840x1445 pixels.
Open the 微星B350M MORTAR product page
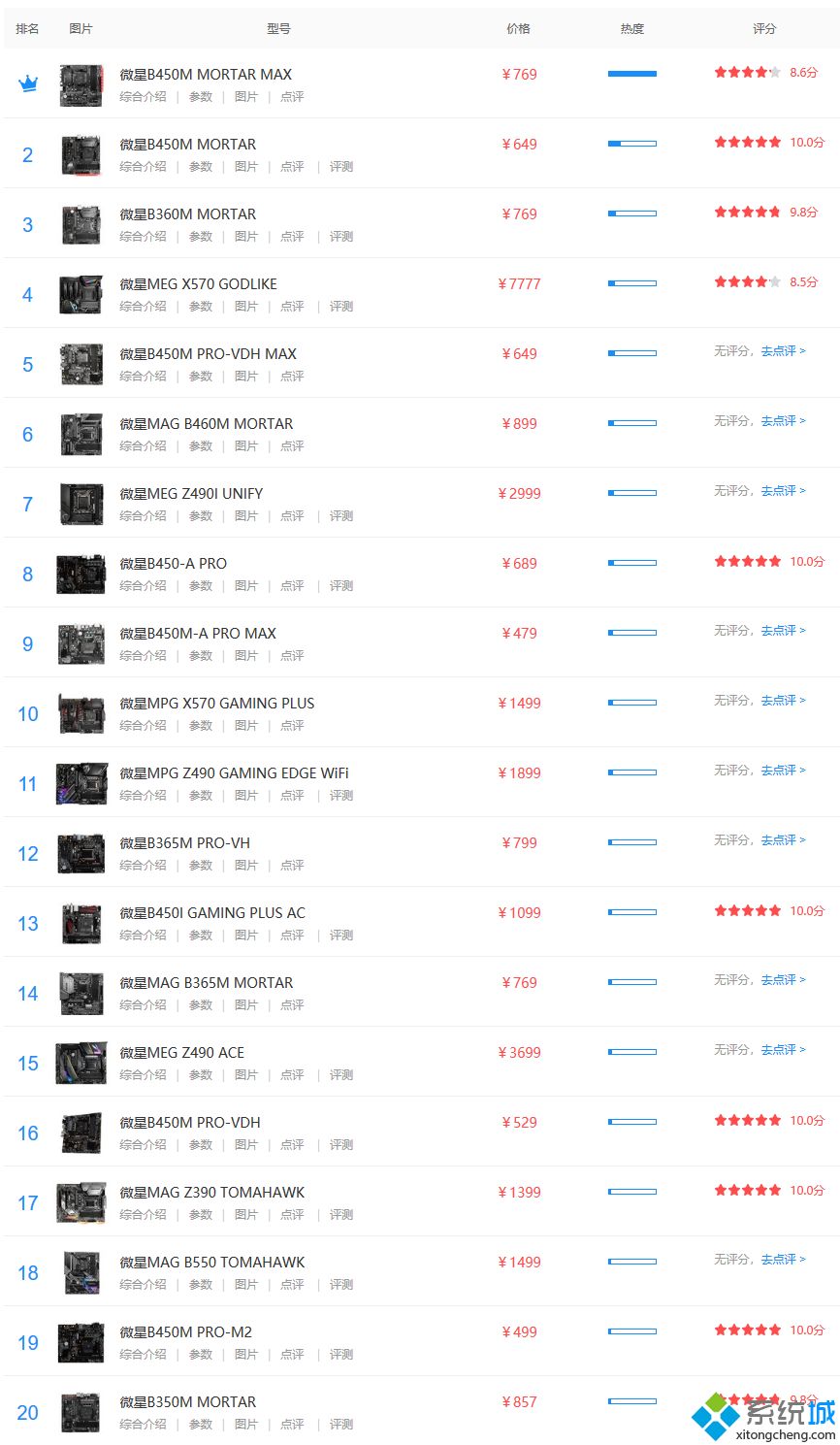[188, 1402]
